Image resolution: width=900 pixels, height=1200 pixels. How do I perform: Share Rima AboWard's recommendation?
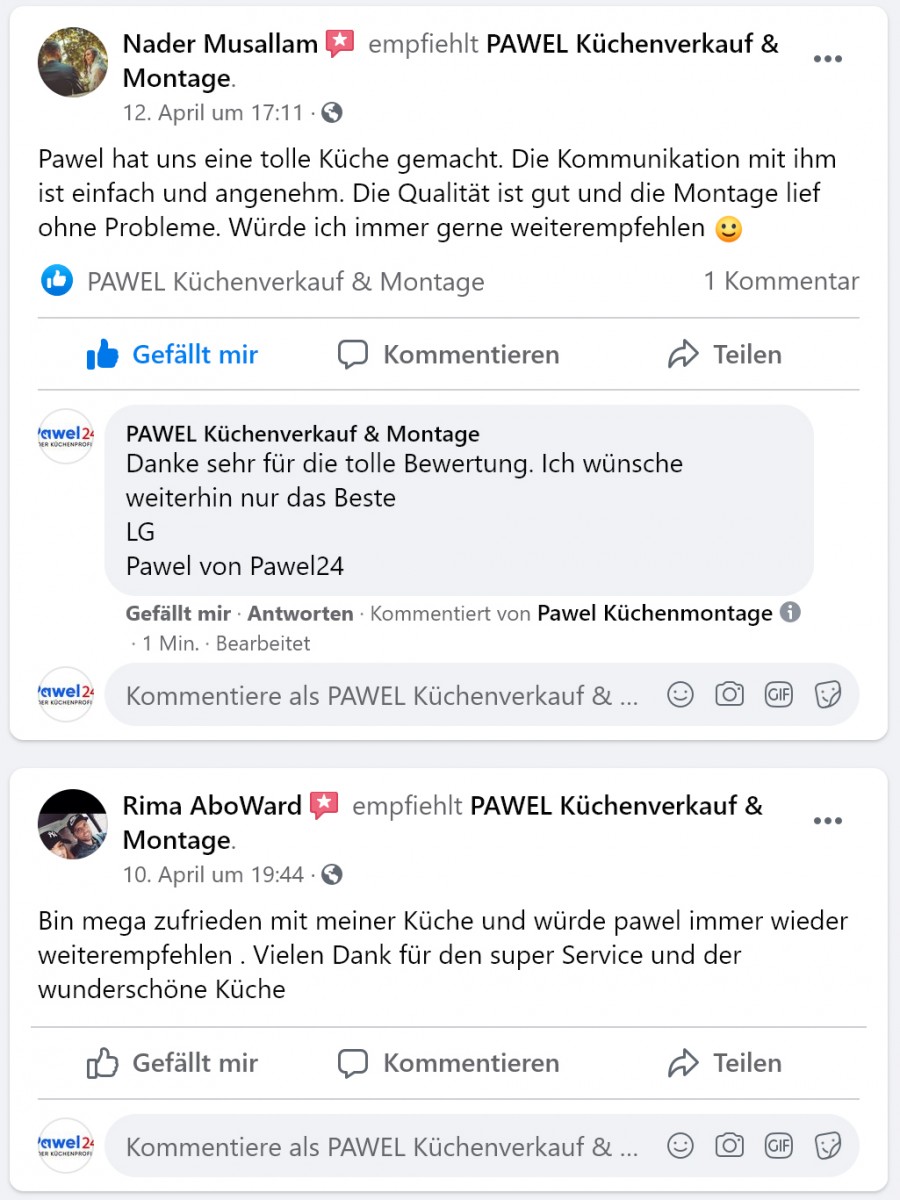coord(725,1063)
